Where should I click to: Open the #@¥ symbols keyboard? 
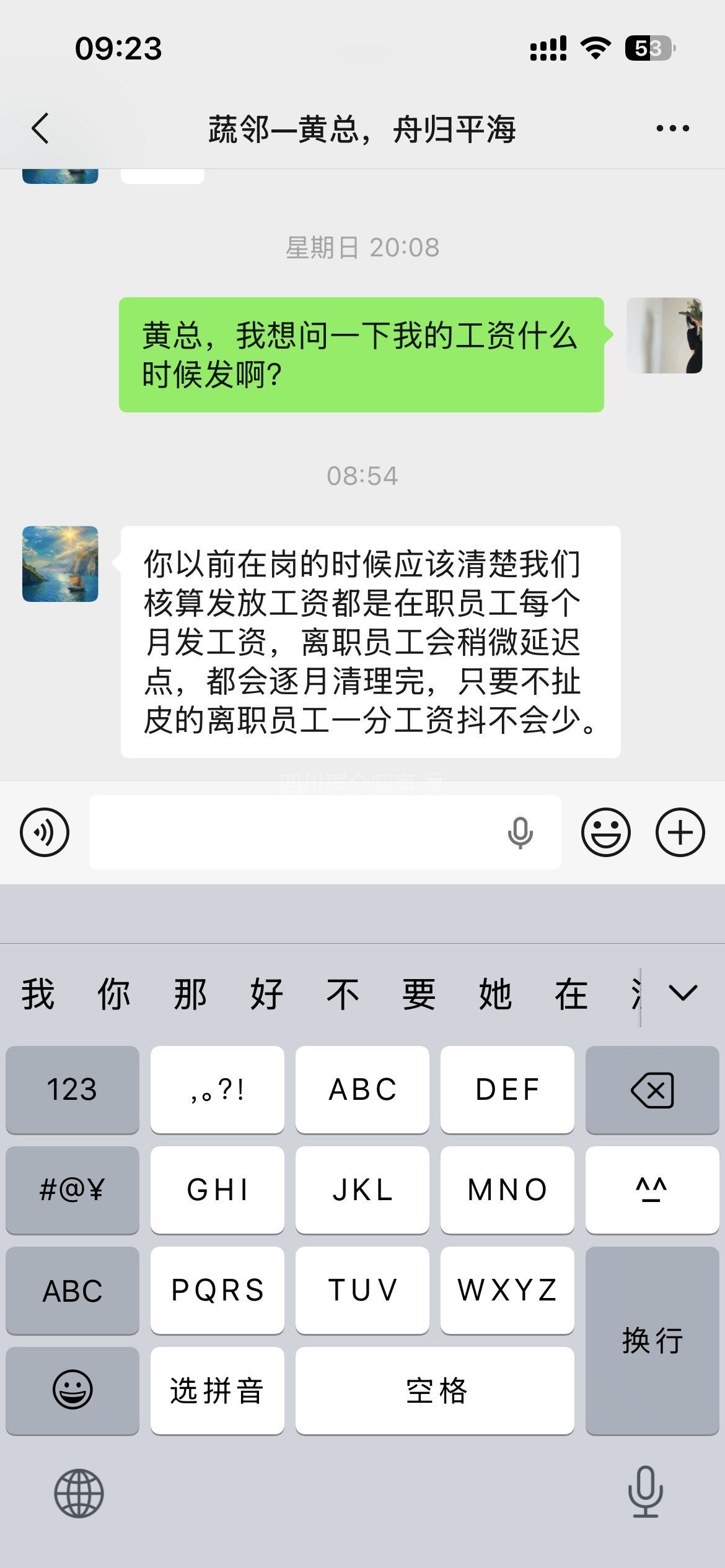click(x=72, y=1190)
